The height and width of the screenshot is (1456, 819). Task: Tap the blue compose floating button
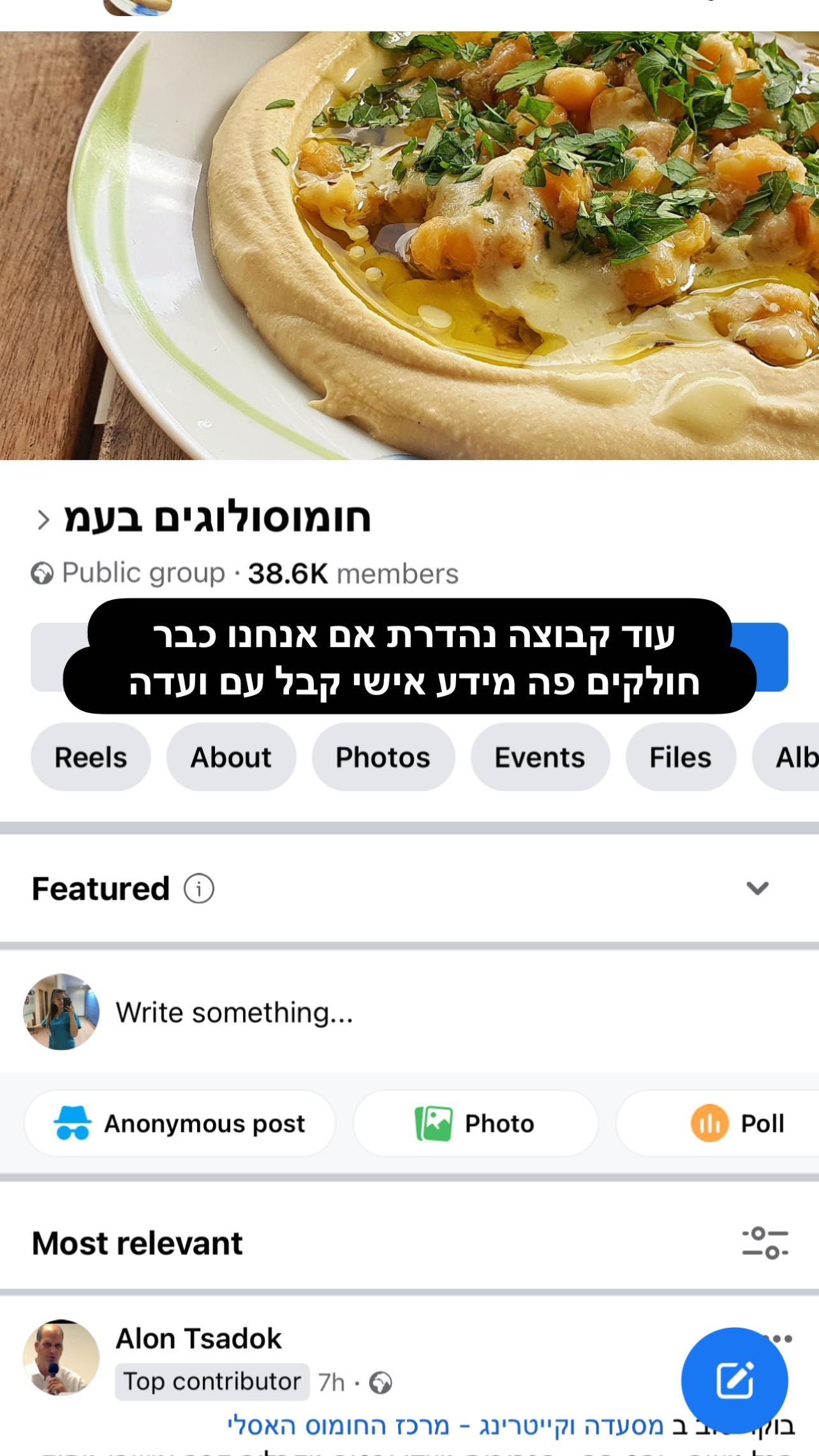[x=734, y=1380]
